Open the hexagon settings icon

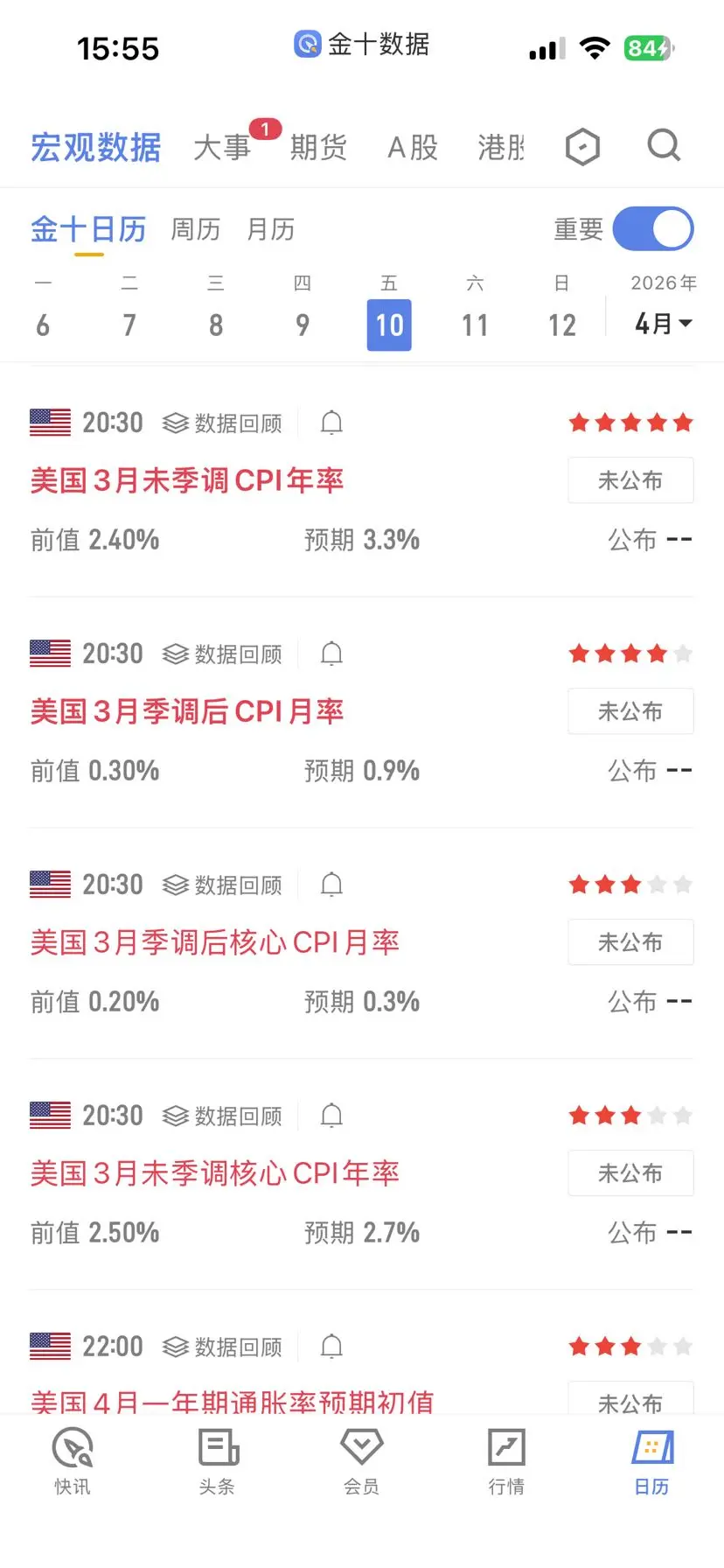(x=582, y=147)
